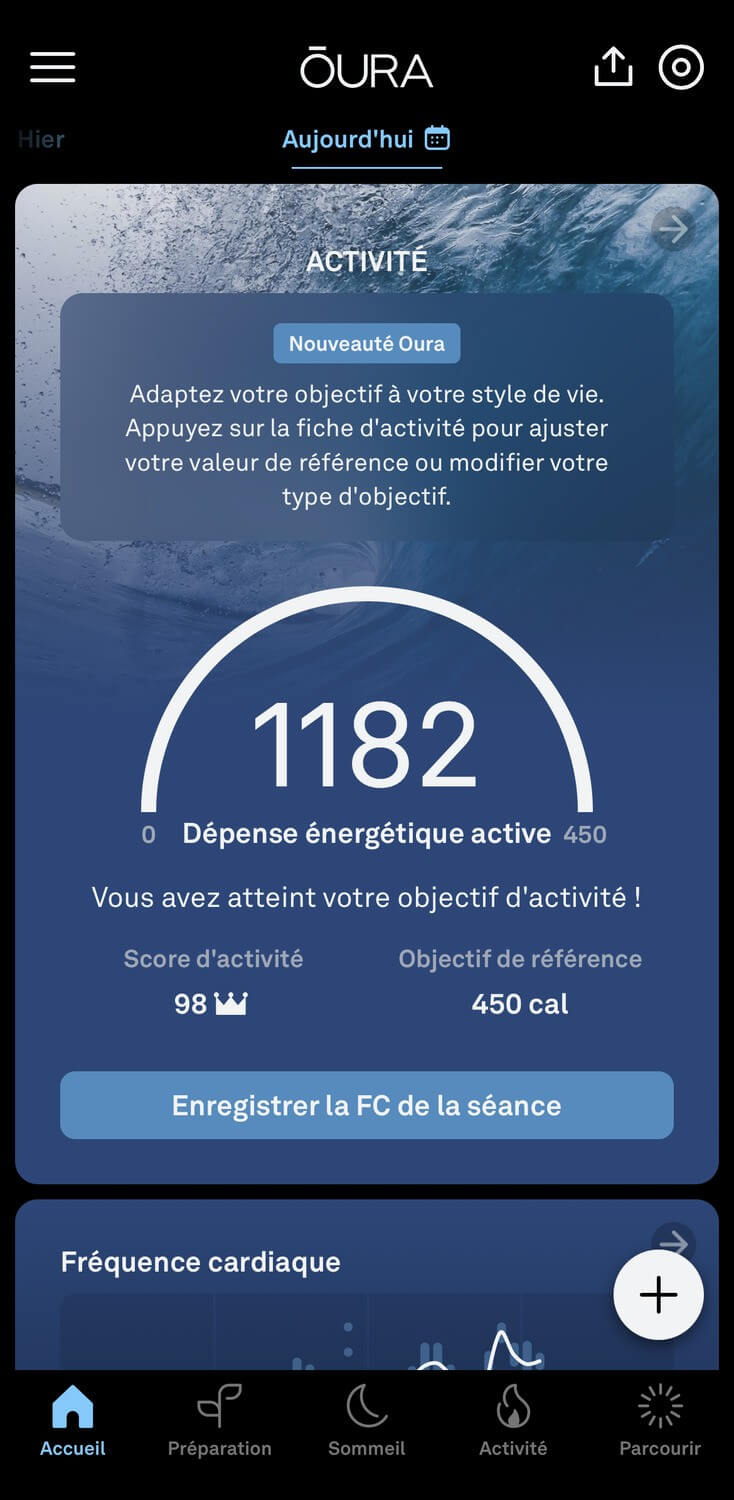Open the Fréquence cardiaque card
This screenshot has width=734, height=1500.
(x=367, y=1285)
